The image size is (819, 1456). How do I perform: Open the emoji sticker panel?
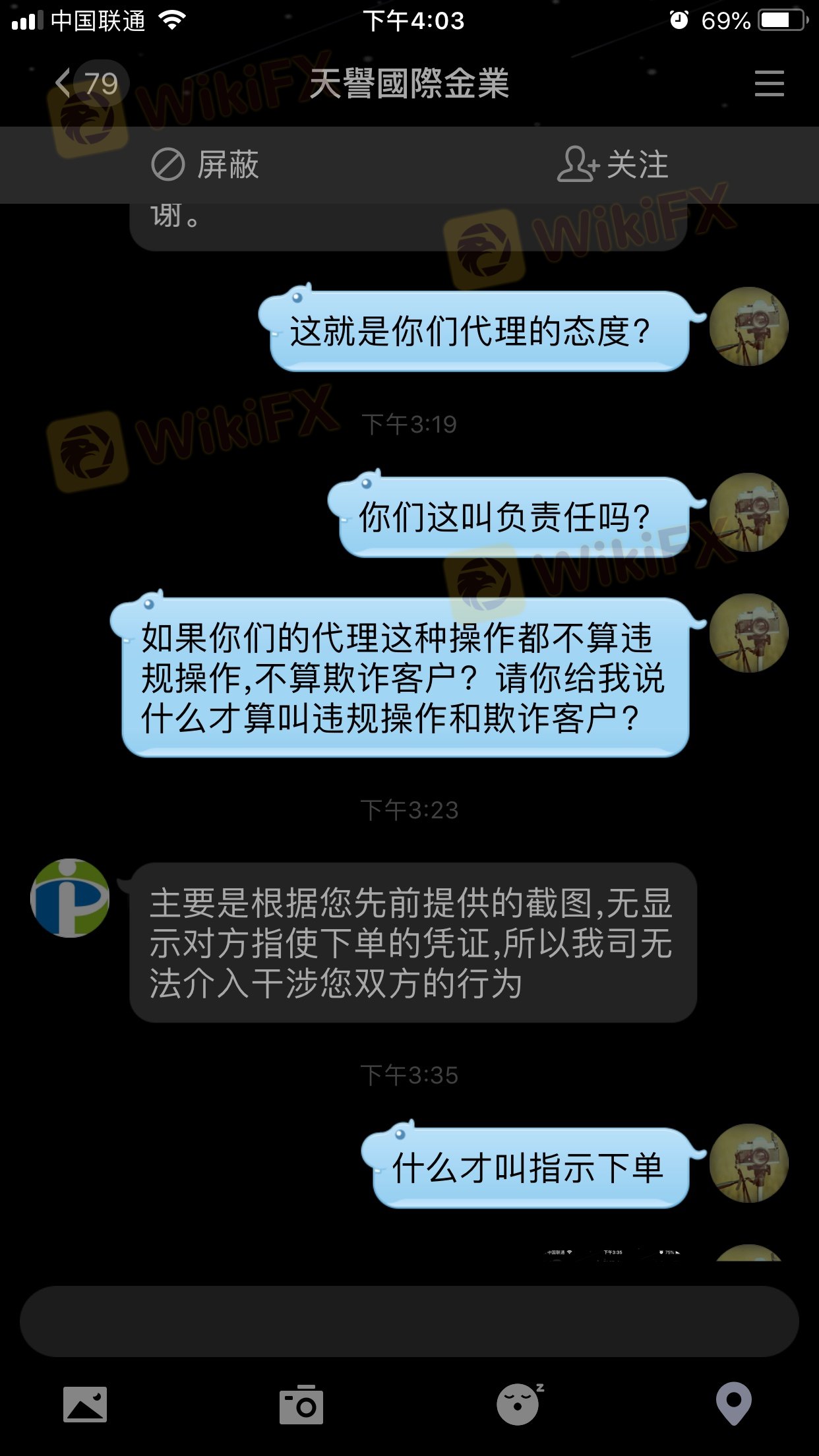pyautogui.click(x=519, y=1404)
